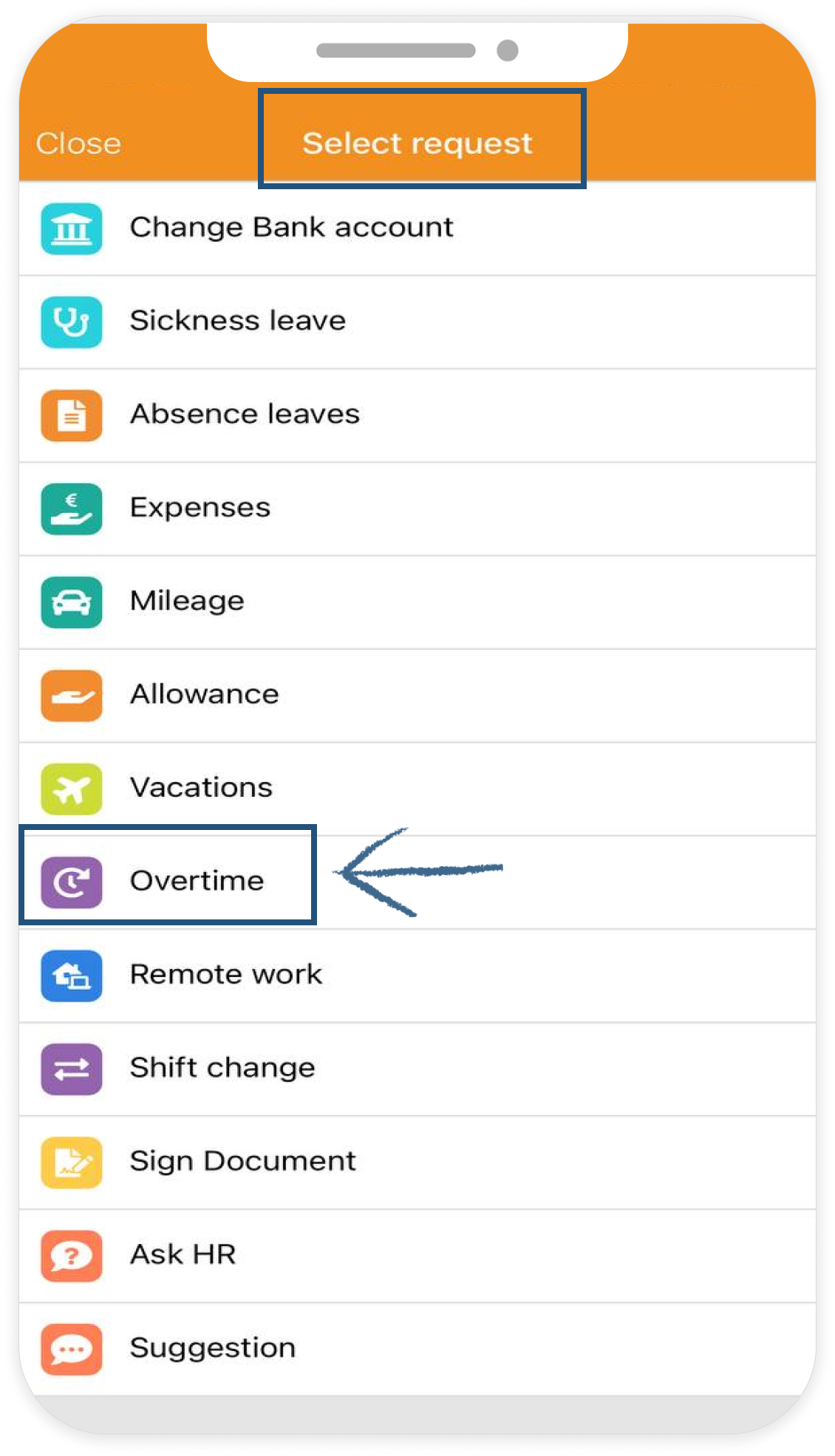Open the Mileage request
This screenshot has width=835, height=1456.
coord(187,601)
